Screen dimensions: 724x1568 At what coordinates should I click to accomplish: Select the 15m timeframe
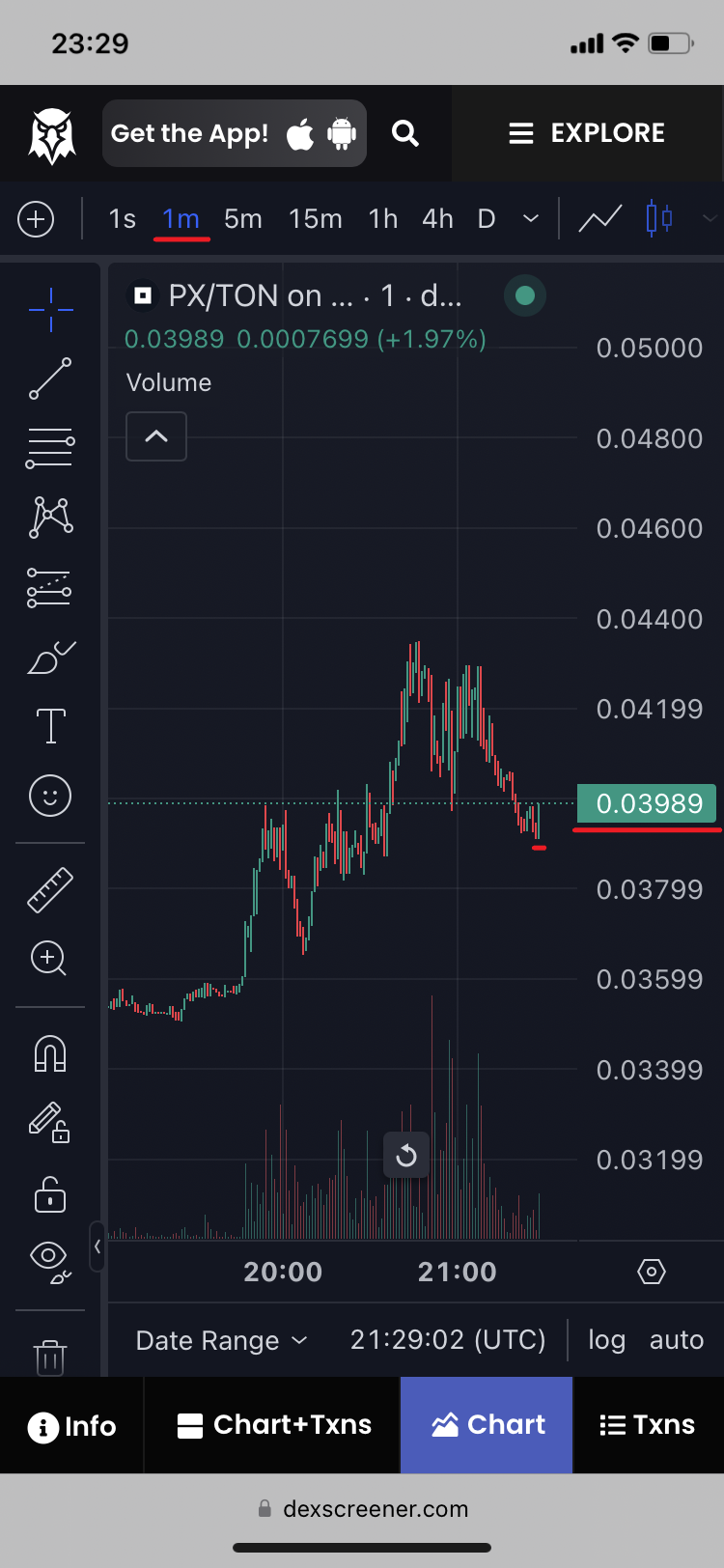click(315, 219)
